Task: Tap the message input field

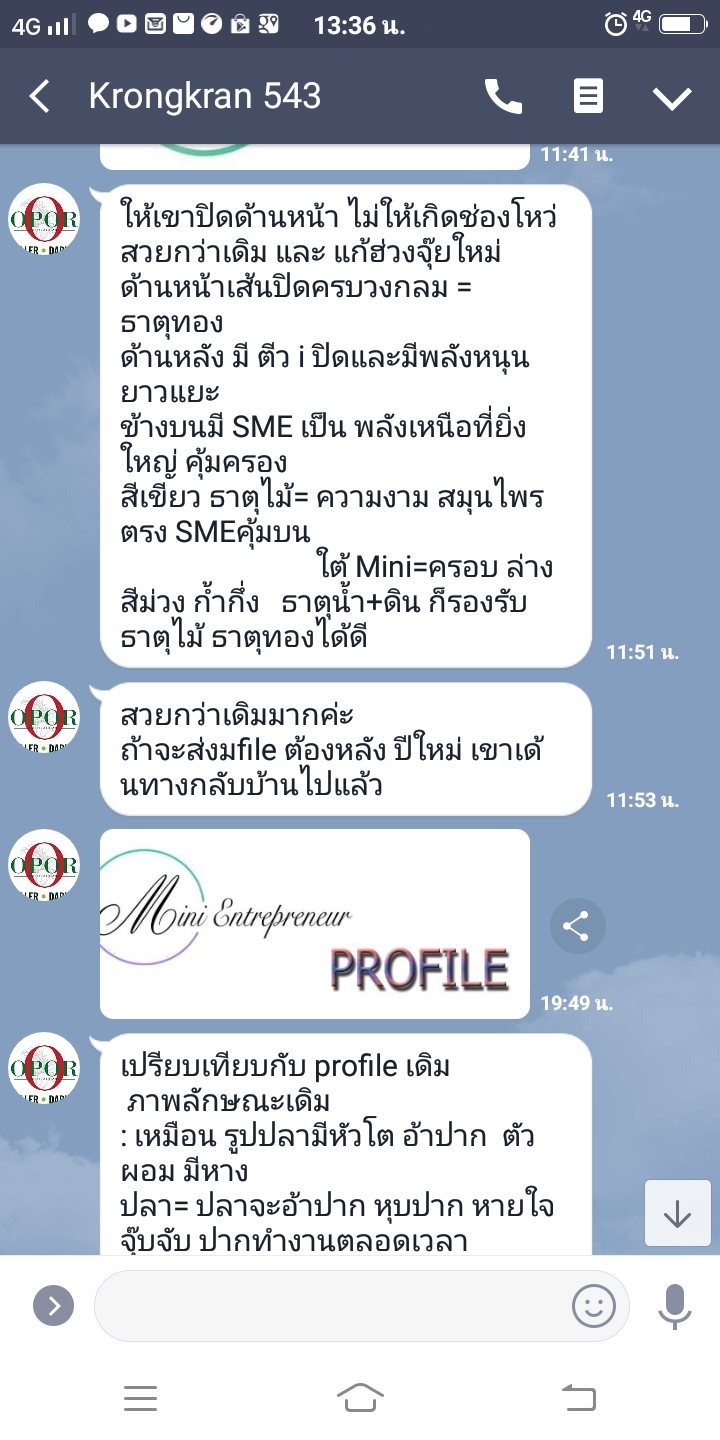Action: (330, 1305)
